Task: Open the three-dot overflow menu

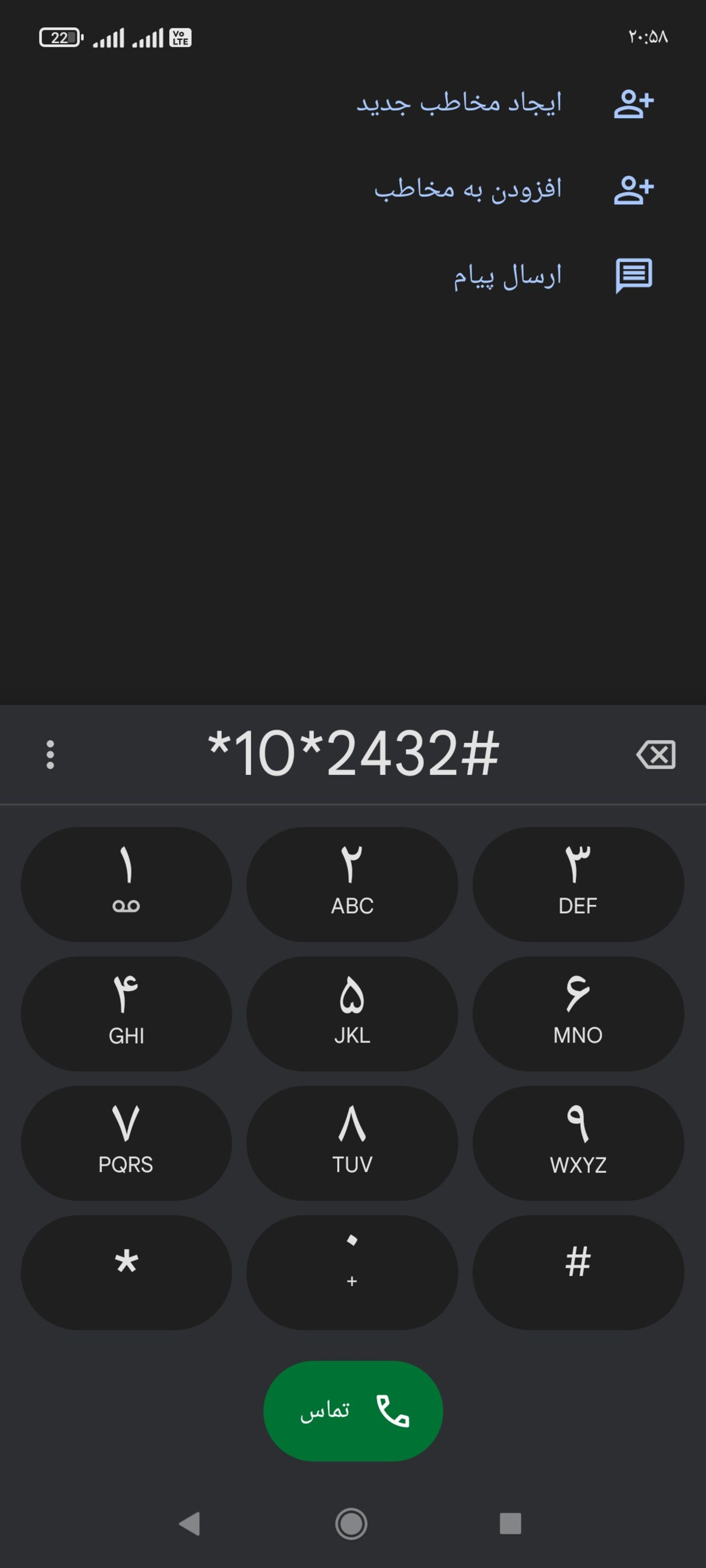Action: (x=50, y=754)
